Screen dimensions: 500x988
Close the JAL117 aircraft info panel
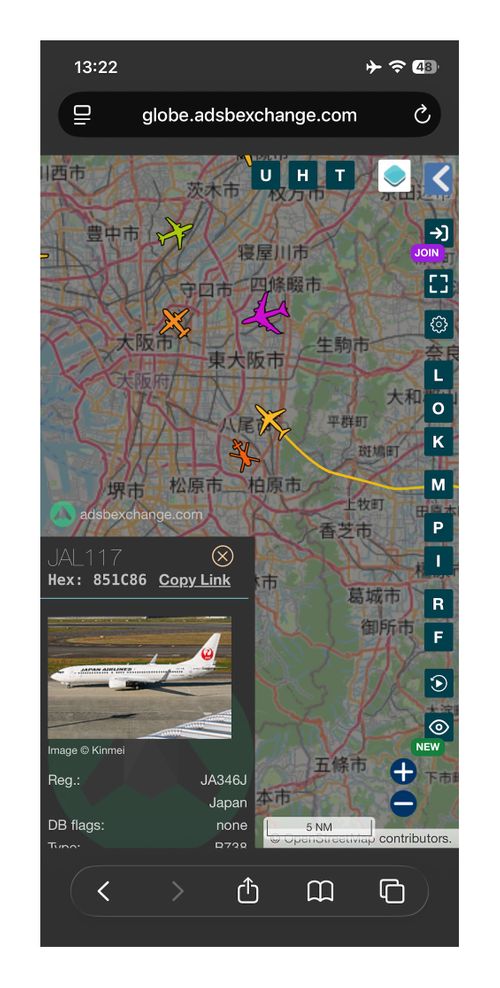[222, 556]
